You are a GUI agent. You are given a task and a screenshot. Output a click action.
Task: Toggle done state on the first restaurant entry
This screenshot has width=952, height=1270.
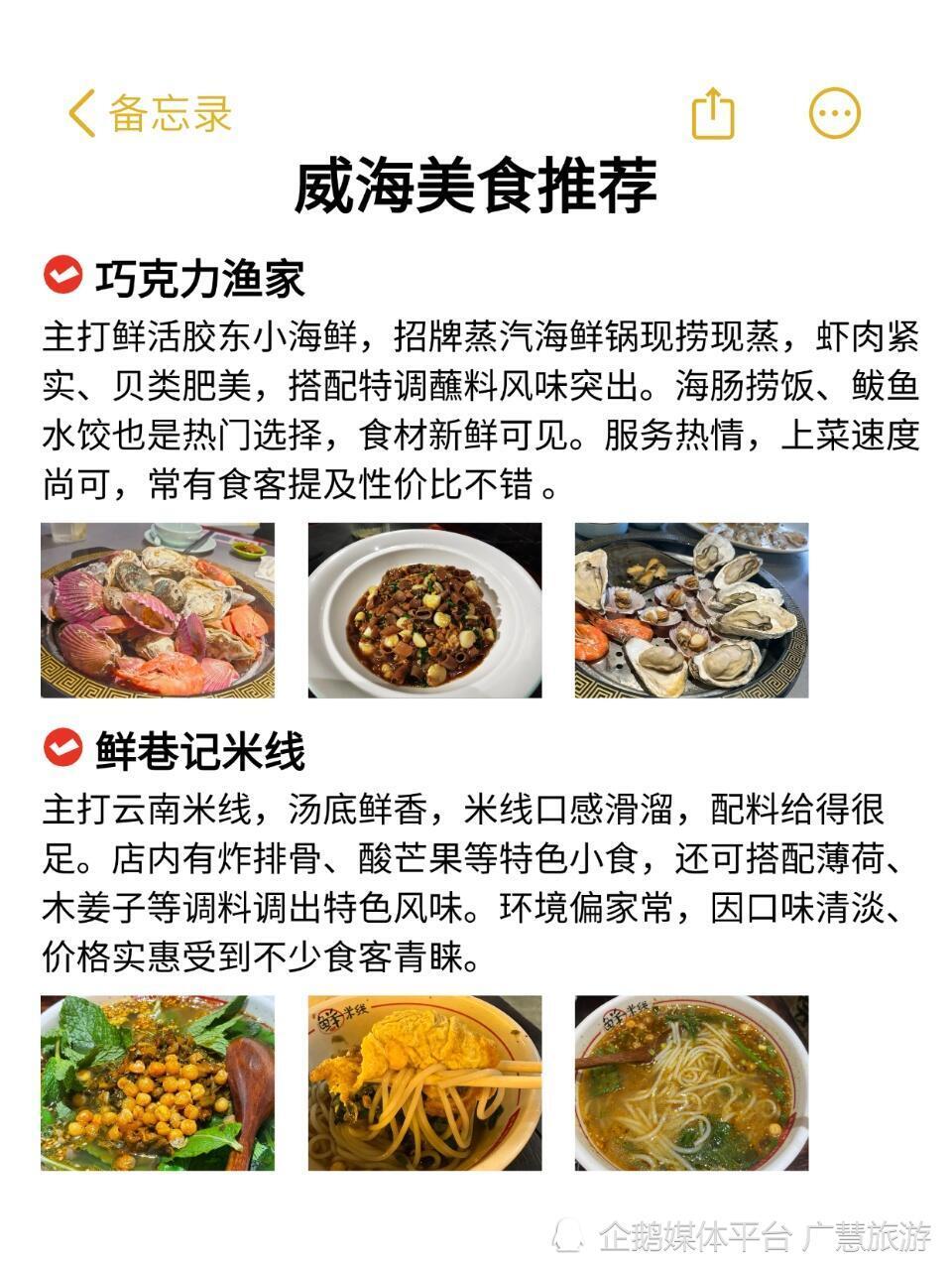tap(61, 274)
